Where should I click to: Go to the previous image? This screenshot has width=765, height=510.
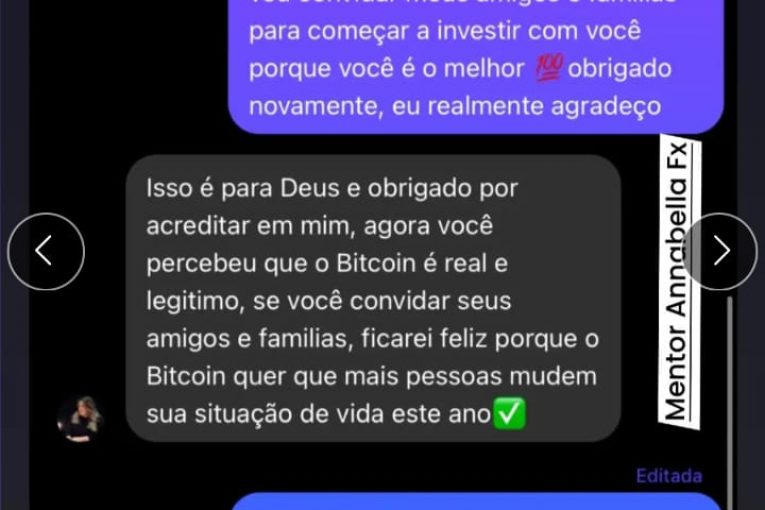[x=45, y=252]
